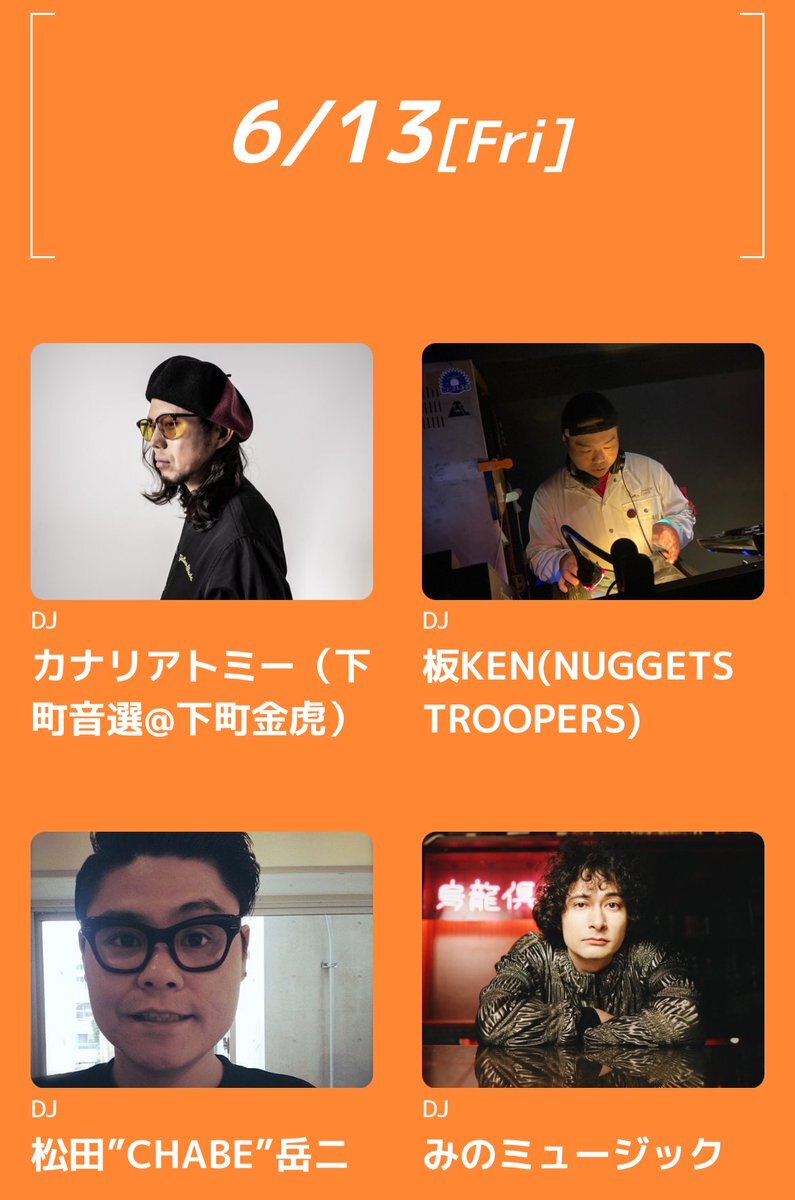Viewport: 795px width, 1200px height.
Task: Open DJ カナリアトミー's artist card
Action: coord(201,472)
